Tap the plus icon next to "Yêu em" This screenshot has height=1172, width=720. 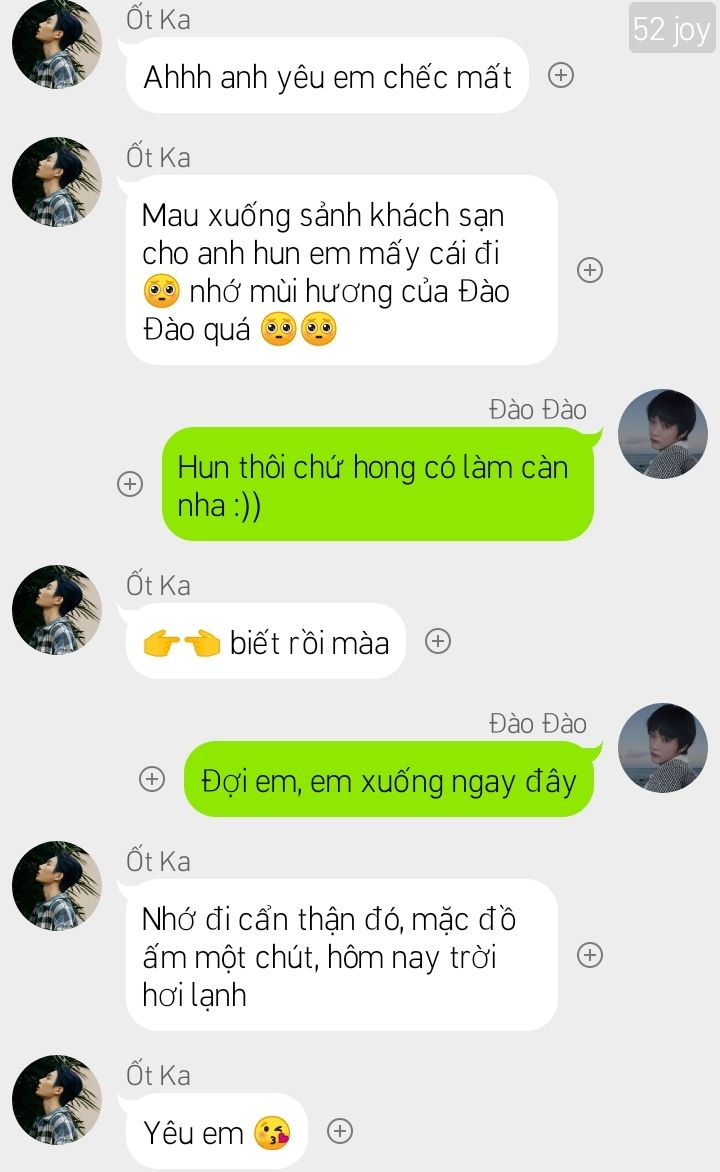point(340,1131)
